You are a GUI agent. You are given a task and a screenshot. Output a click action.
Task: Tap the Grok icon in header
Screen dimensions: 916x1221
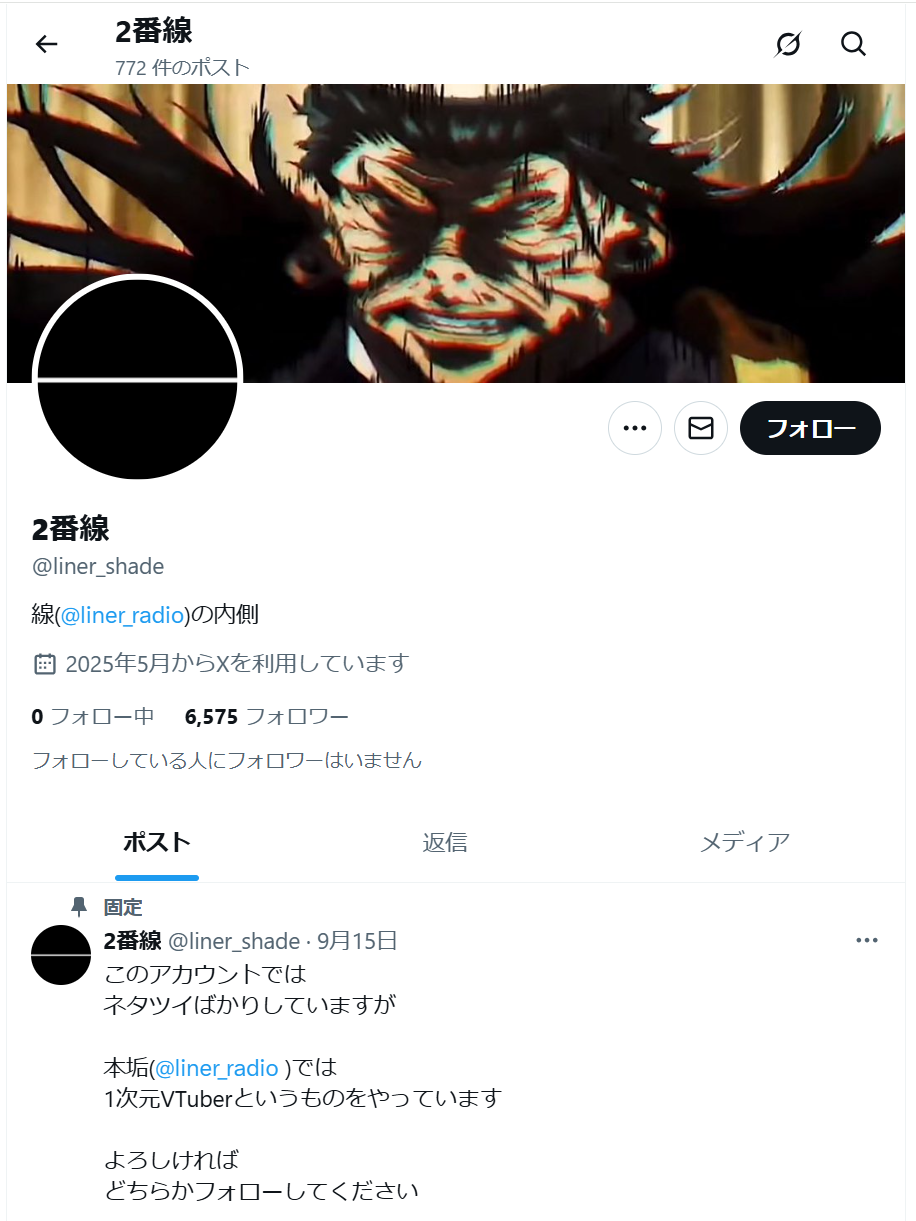pos(788,44)
